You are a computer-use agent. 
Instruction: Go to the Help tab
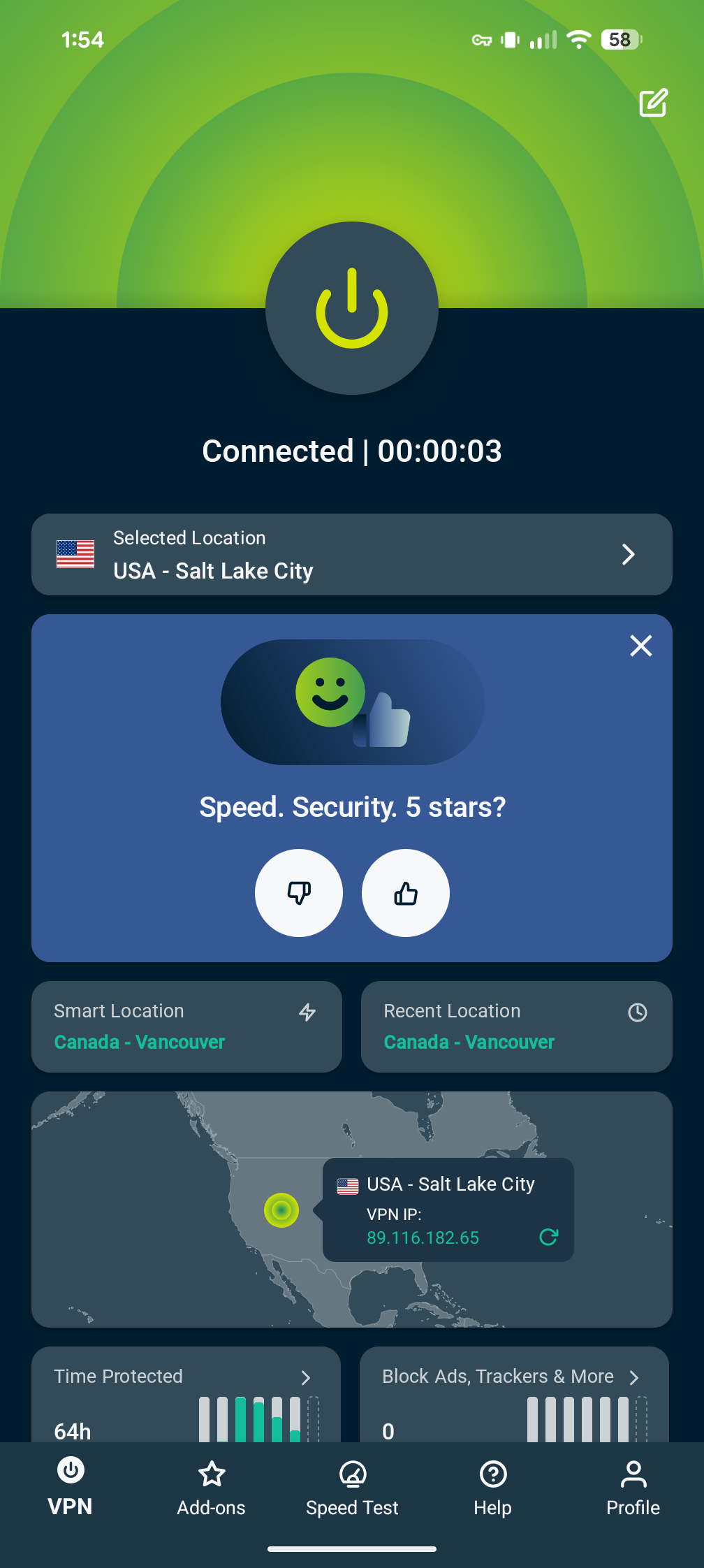click(x=493, y=1488)
